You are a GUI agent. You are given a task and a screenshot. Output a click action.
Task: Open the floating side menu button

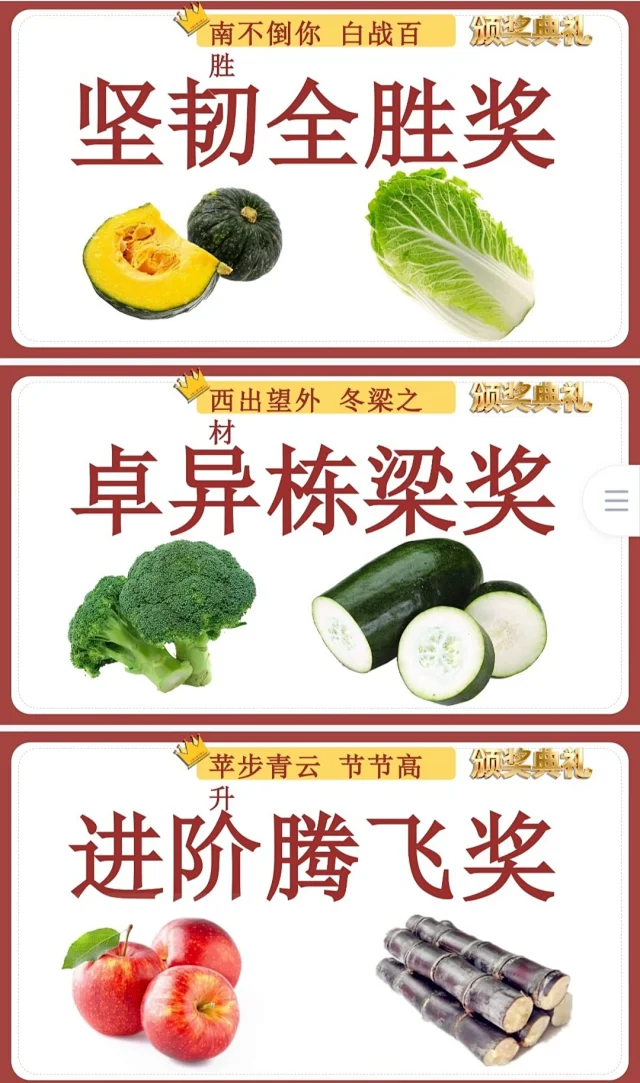tap(617, 501)
